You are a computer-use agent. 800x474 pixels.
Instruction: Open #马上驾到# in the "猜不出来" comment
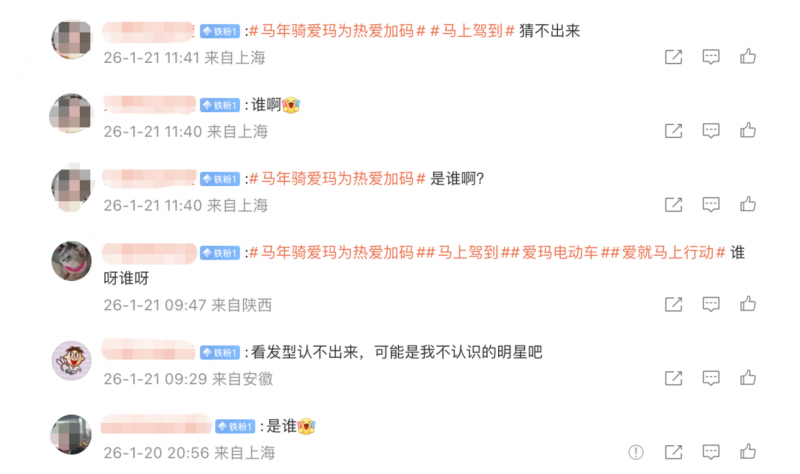[x=470, y=31]
